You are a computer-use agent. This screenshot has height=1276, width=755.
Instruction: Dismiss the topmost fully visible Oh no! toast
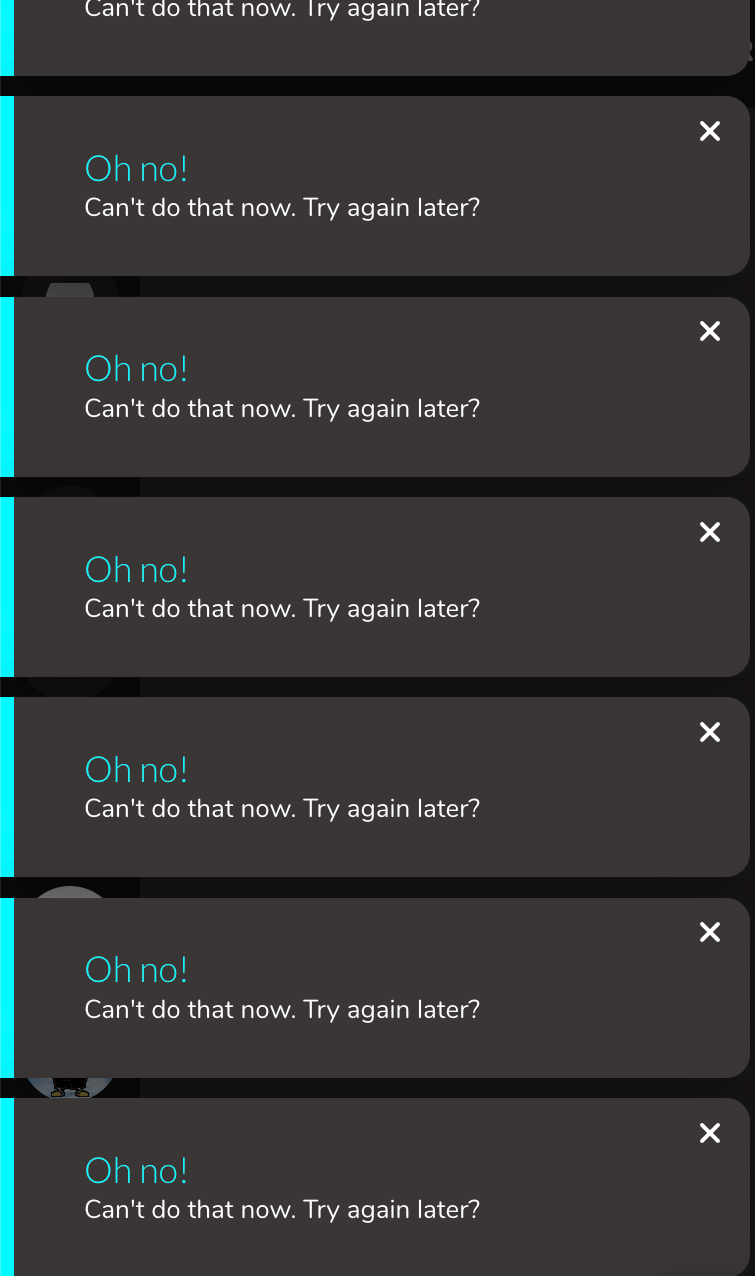point(710,131)
